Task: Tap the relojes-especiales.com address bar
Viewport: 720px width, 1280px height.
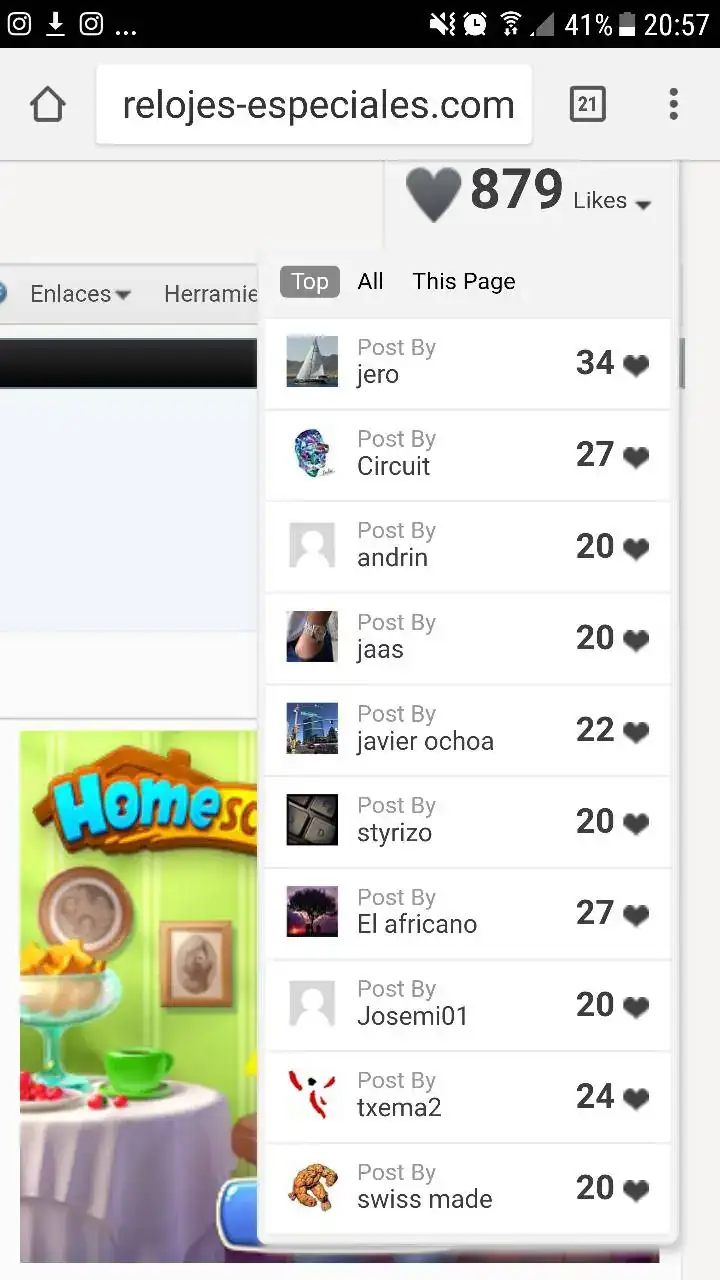Action: 315,105
